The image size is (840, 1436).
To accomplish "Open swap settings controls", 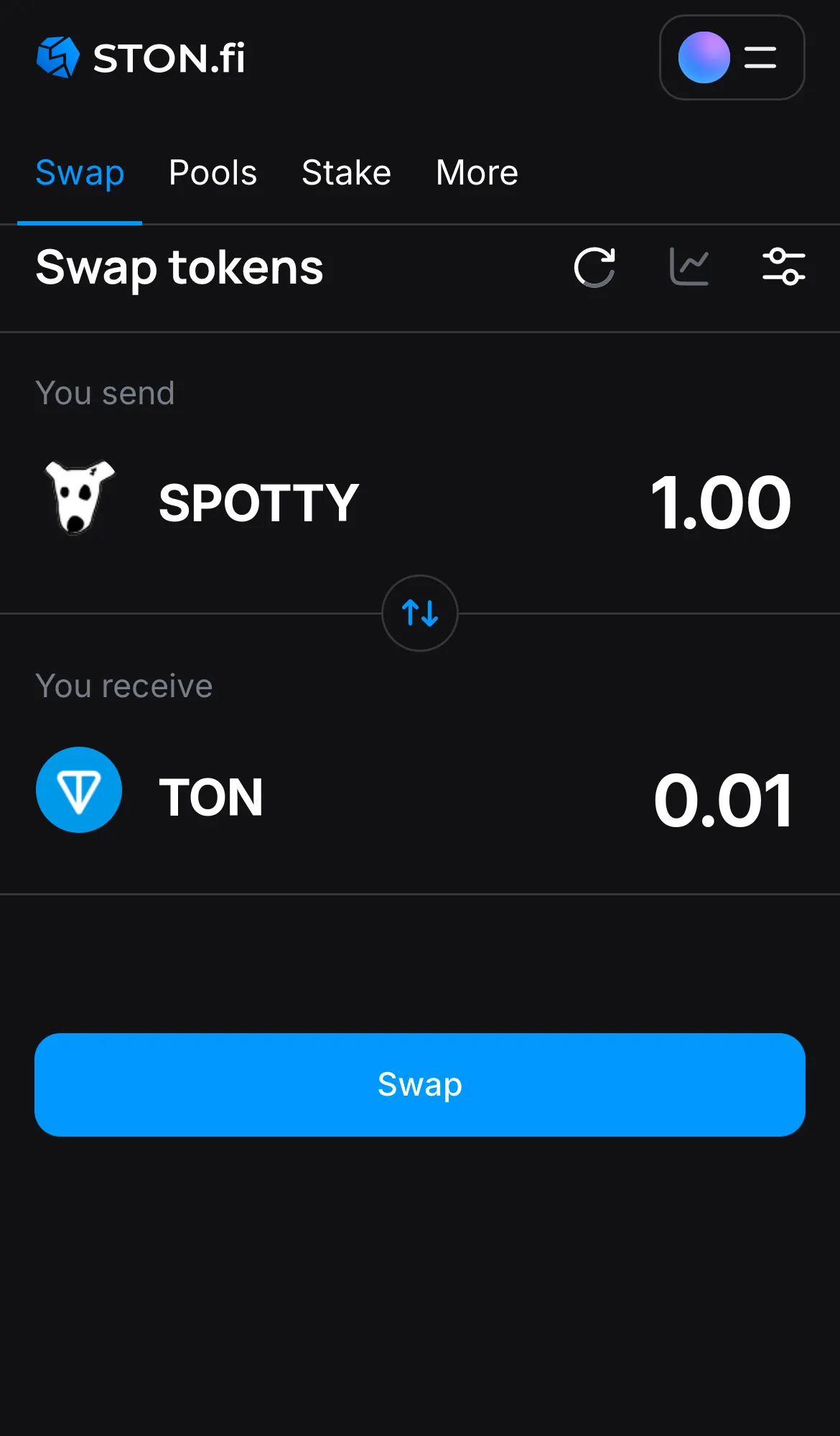I will (x=783, y=267).
